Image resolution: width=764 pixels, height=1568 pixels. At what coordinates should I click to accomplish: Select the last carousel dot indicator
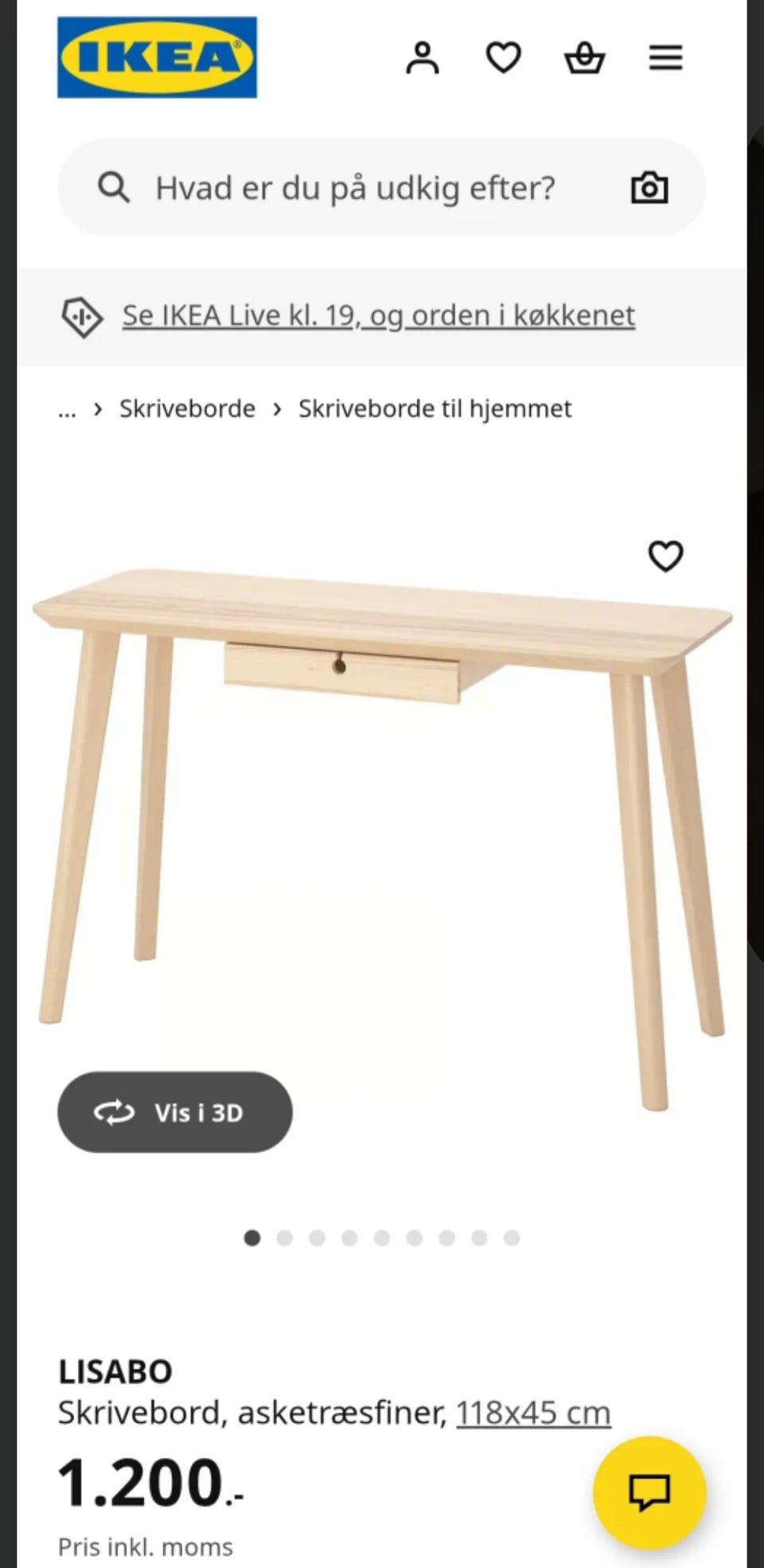click(x=510, y=1237)
